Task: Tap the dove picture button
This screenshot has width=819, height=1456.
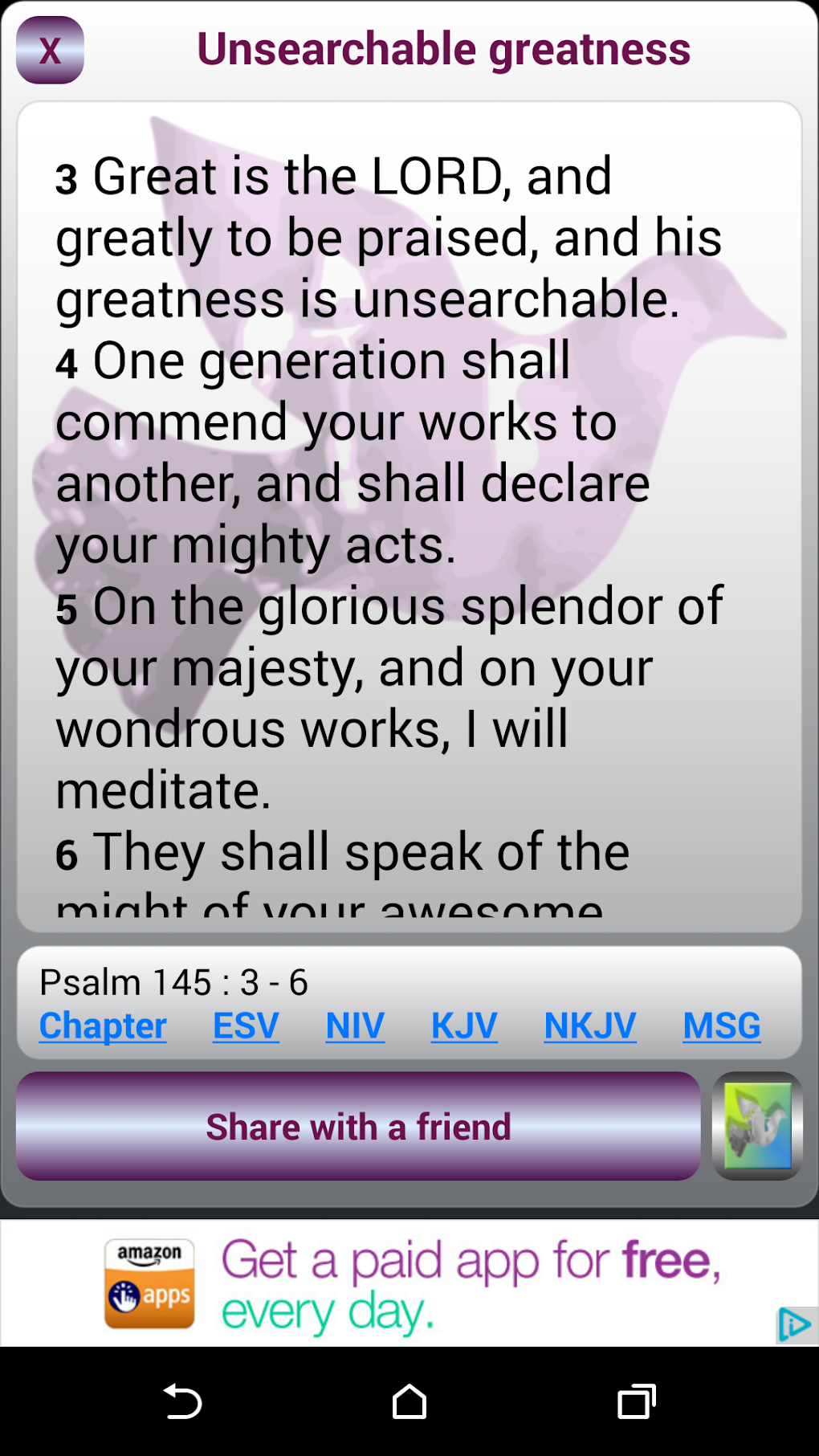Action: pos(757,1126)
